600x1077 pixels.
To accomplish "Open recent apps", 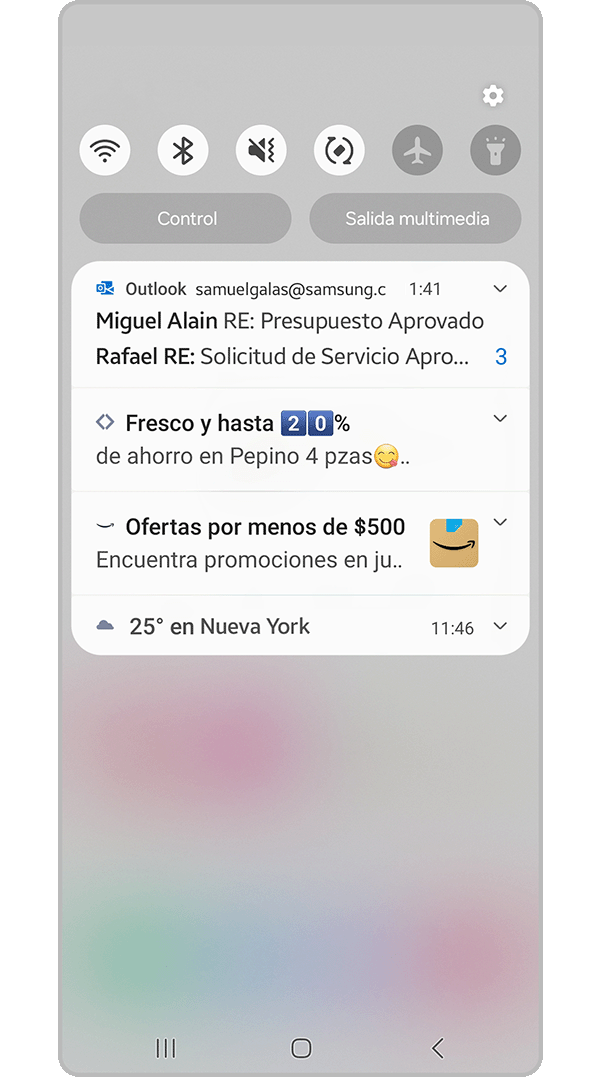I will pos(166,1048).
